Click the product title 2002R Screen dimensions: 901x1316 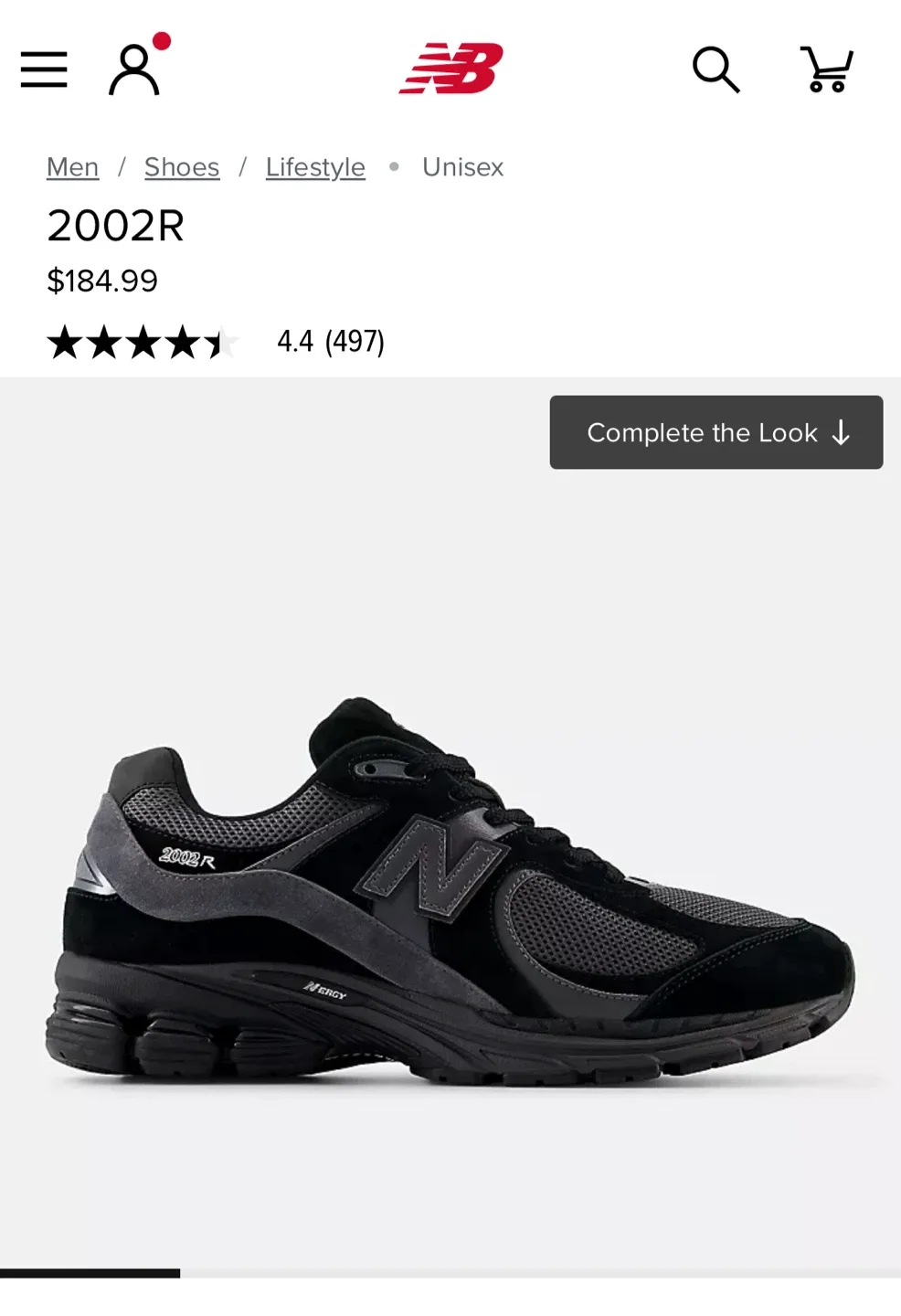click(x=115, y=226)
